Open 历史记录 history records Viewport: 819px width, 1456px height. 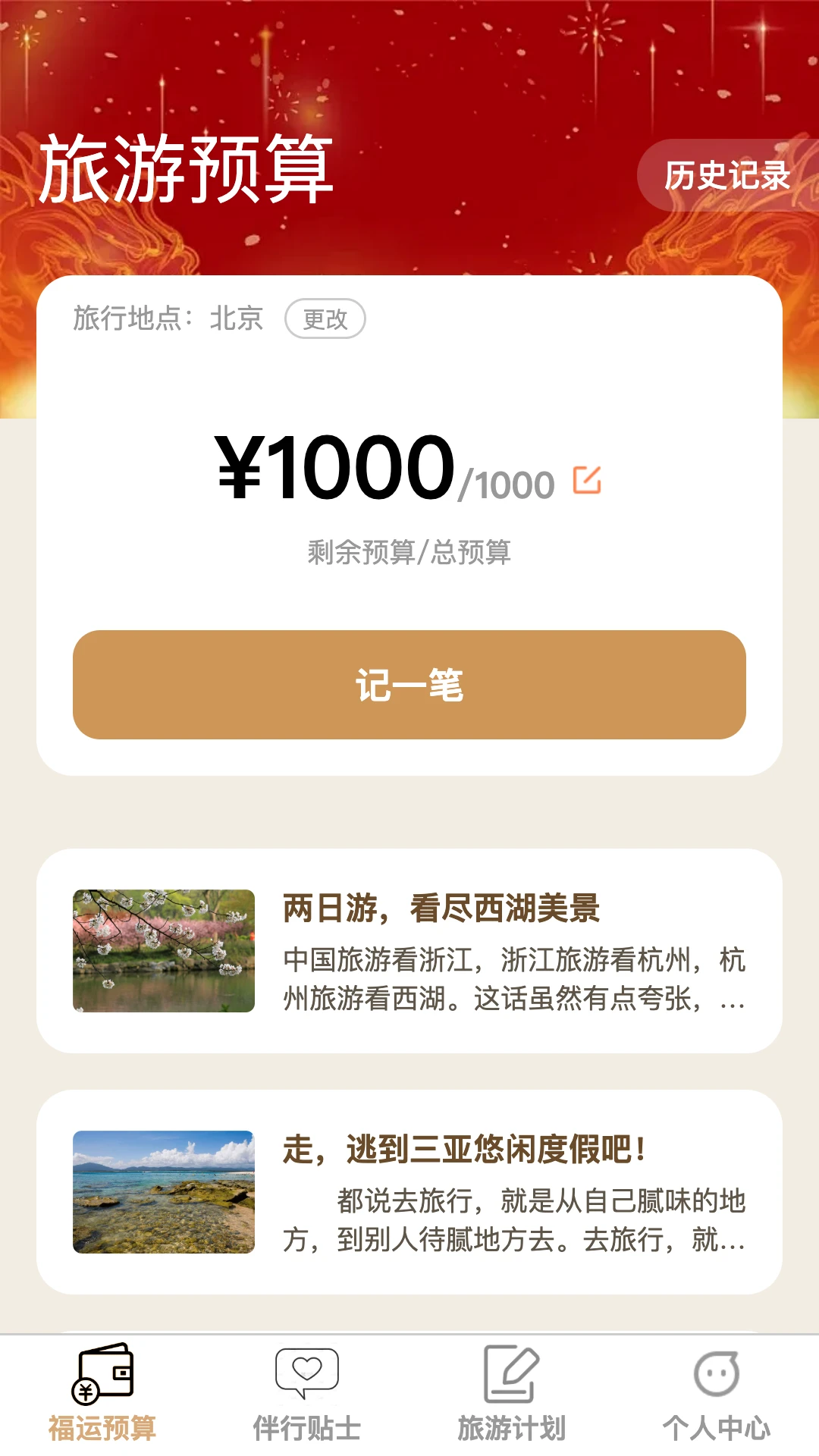click(x=726, y=176)
